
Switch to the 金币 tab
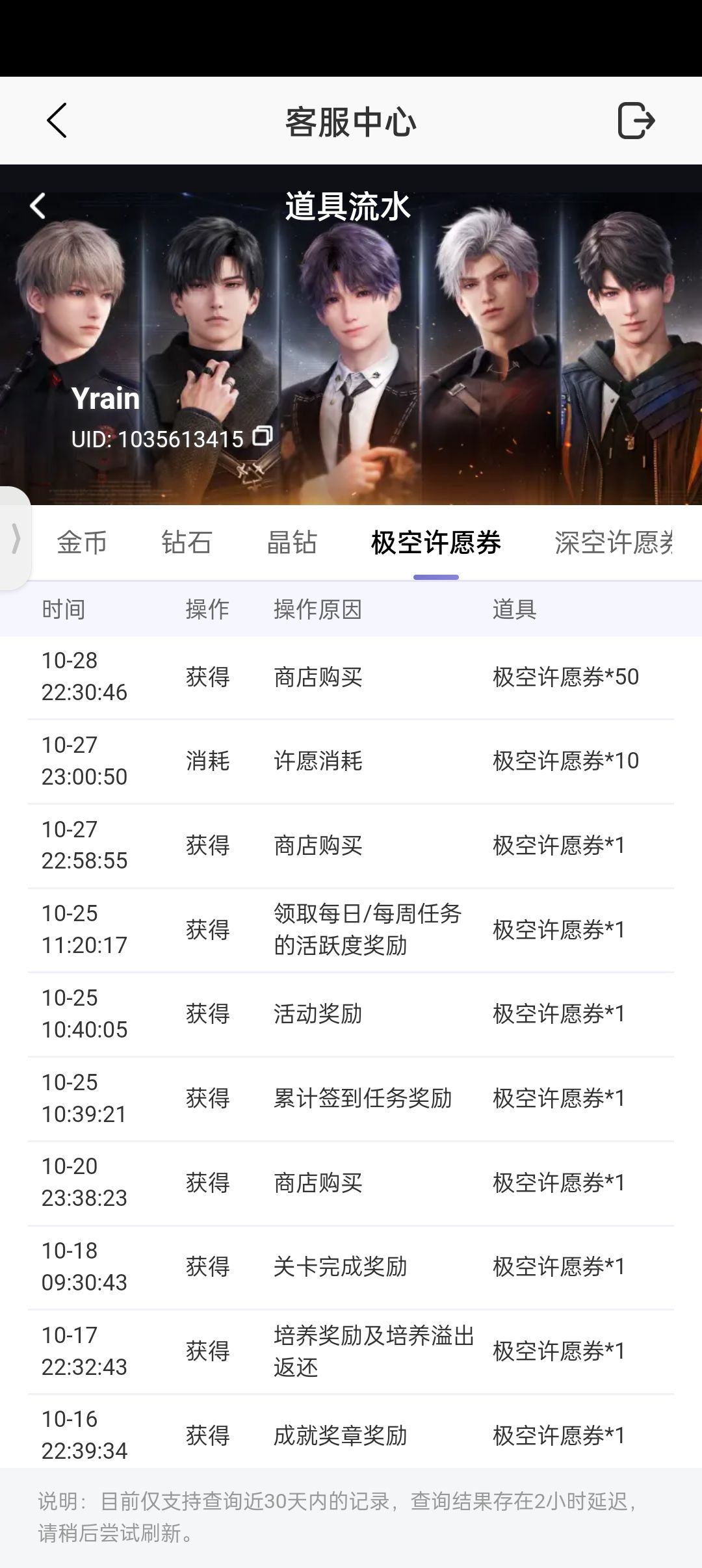point(82,542)
